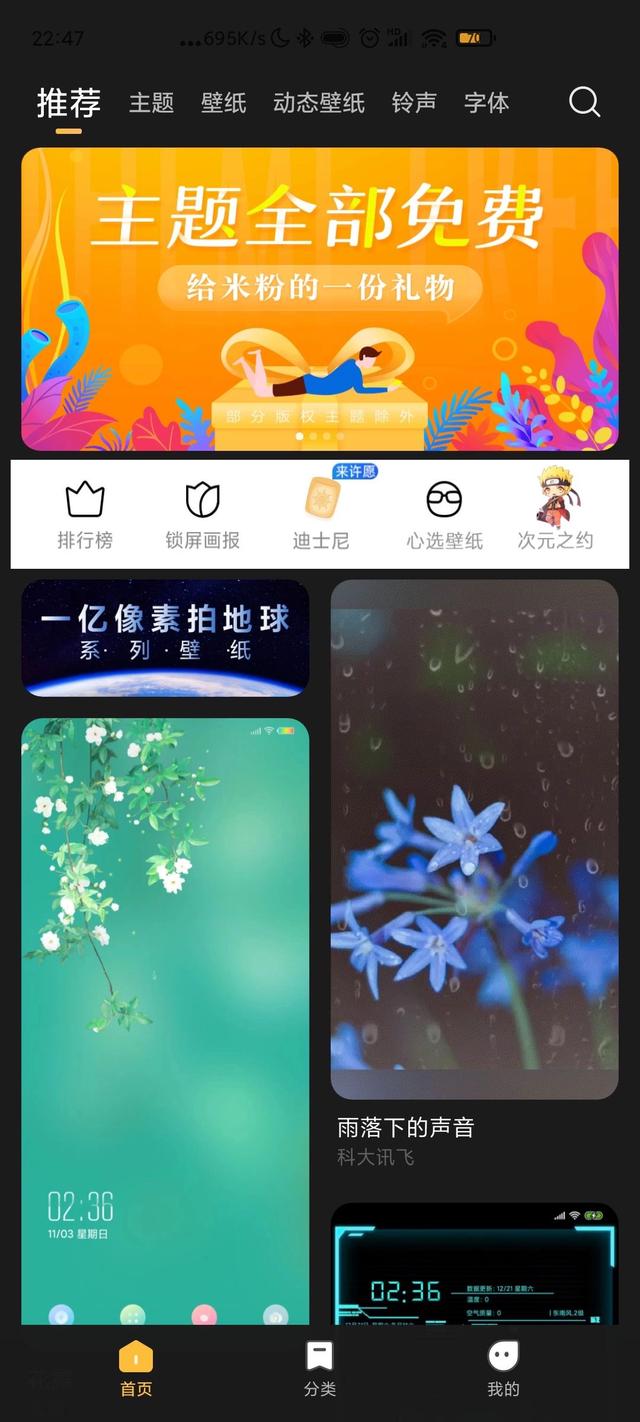Open the dark sci-fi theme preview
Image resolution: width=640 pixels, height=1422 pixels.
pos(474,1265)
